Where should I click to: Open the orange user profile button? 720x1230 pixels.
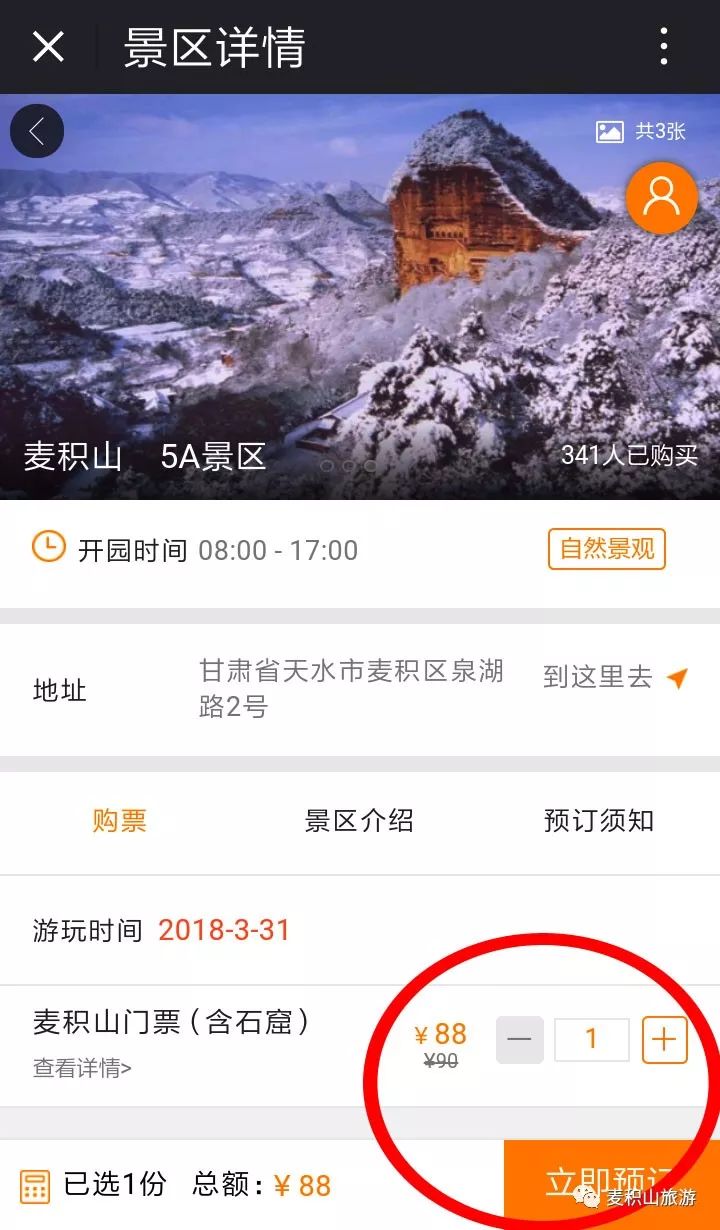(661, 198)
